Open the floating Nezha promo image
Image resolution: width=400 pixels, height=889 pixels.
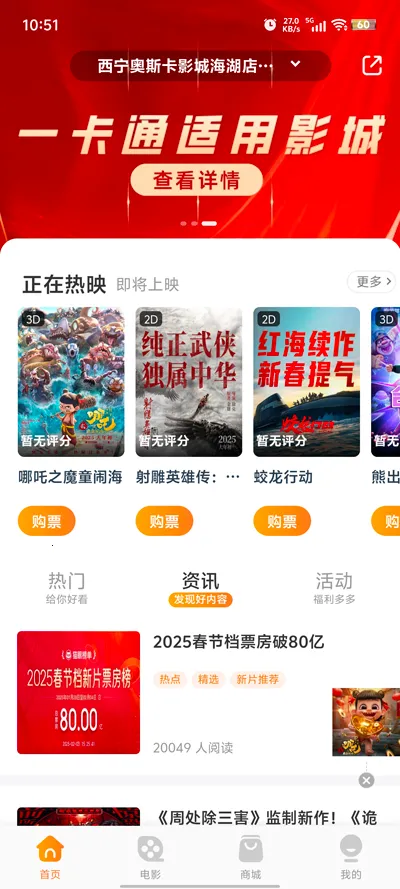tap(366, 722)
